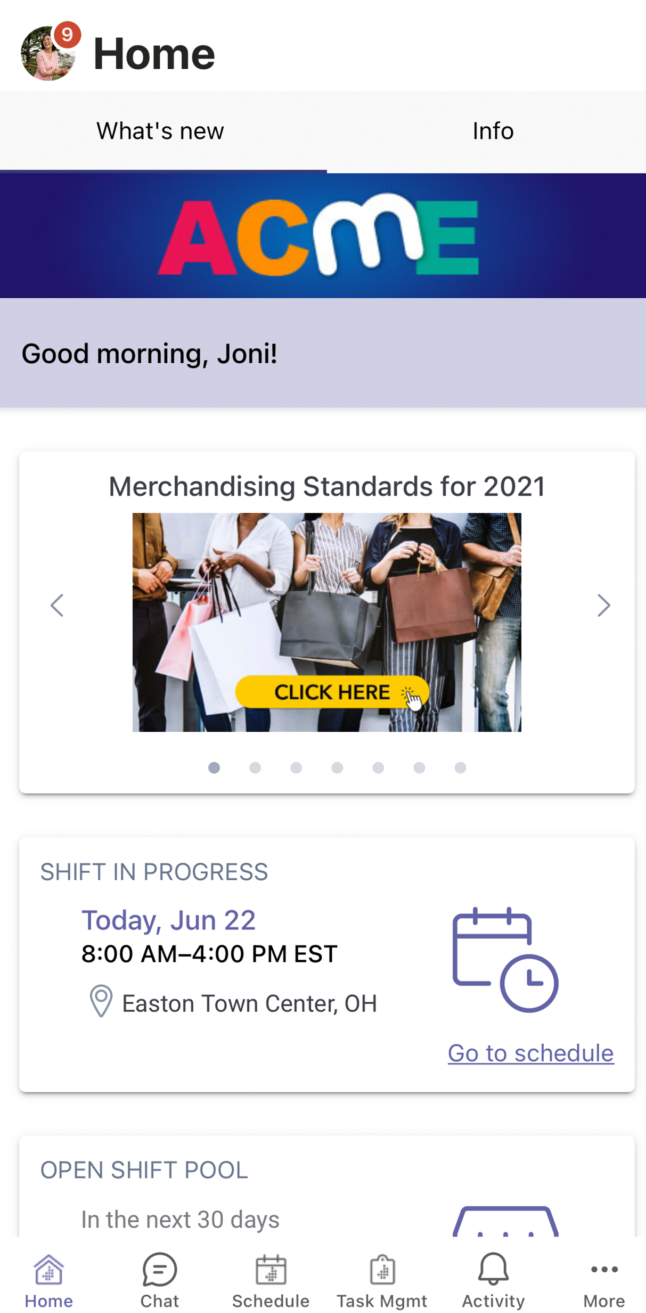Select the What's new tab

(160, 131)
